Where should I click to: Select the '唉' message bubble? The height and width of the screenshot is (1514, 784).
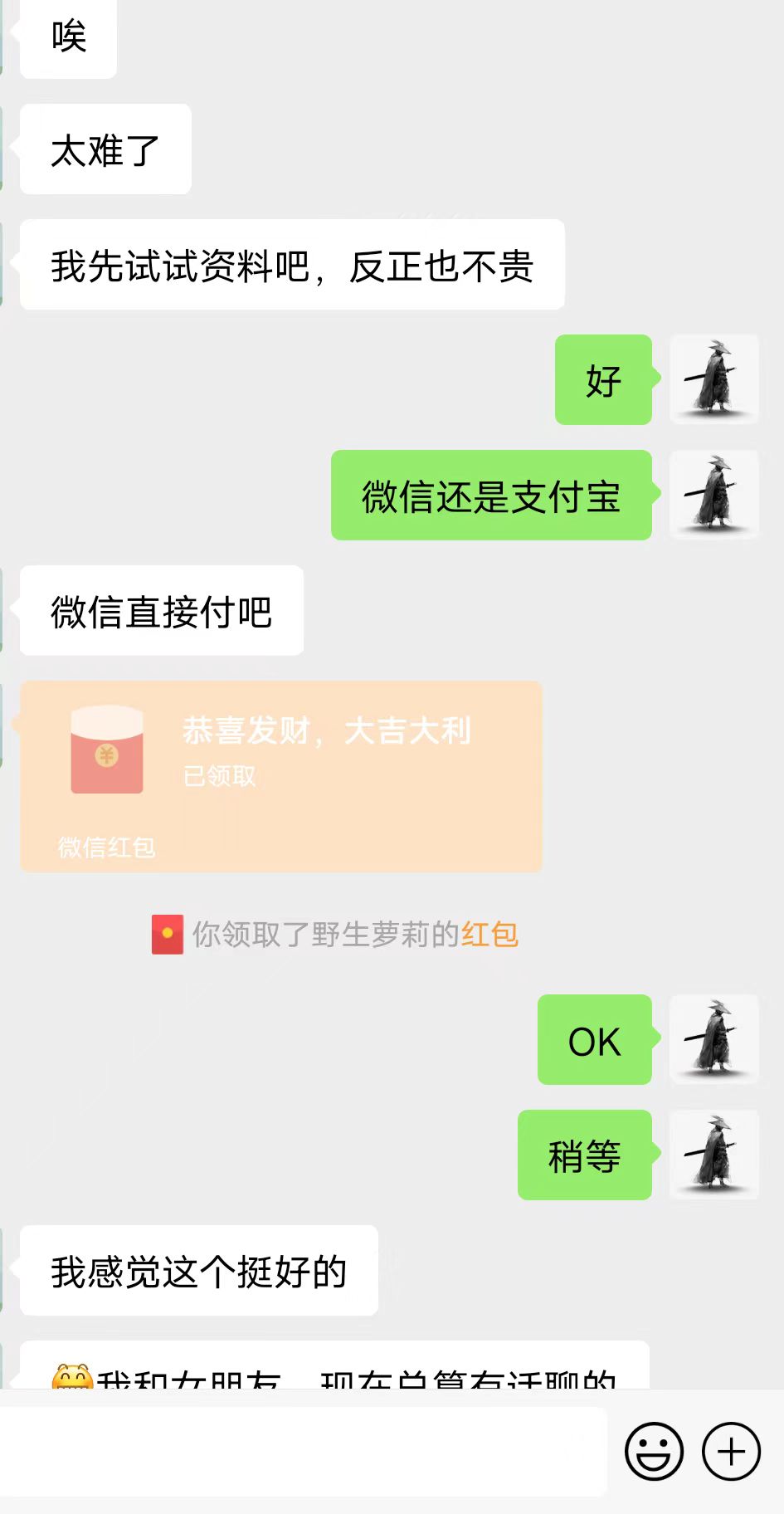[x=67, y=37]
